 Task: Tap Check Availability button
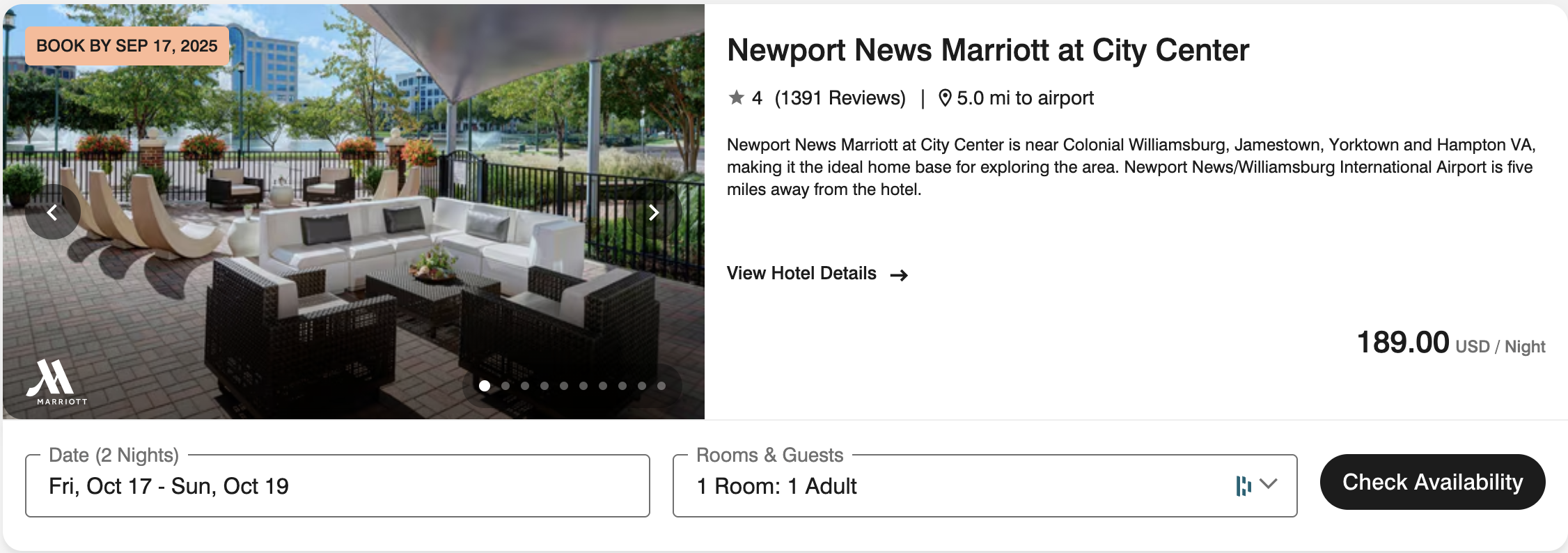point(1432,482)
